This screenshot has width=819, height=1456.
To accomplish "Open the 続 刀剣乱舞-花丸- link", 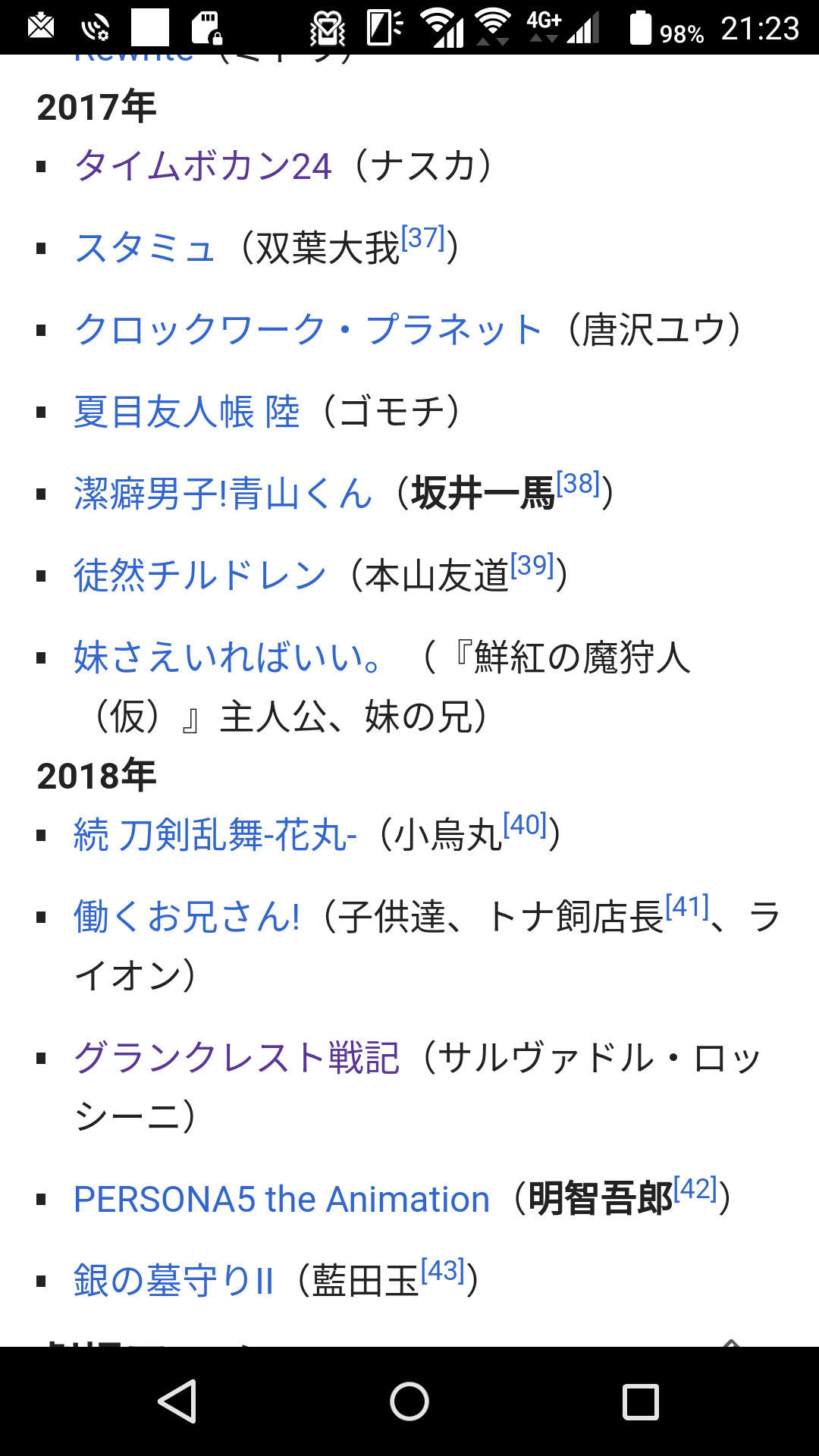I will pyautogui.click(x=215, y=835).
